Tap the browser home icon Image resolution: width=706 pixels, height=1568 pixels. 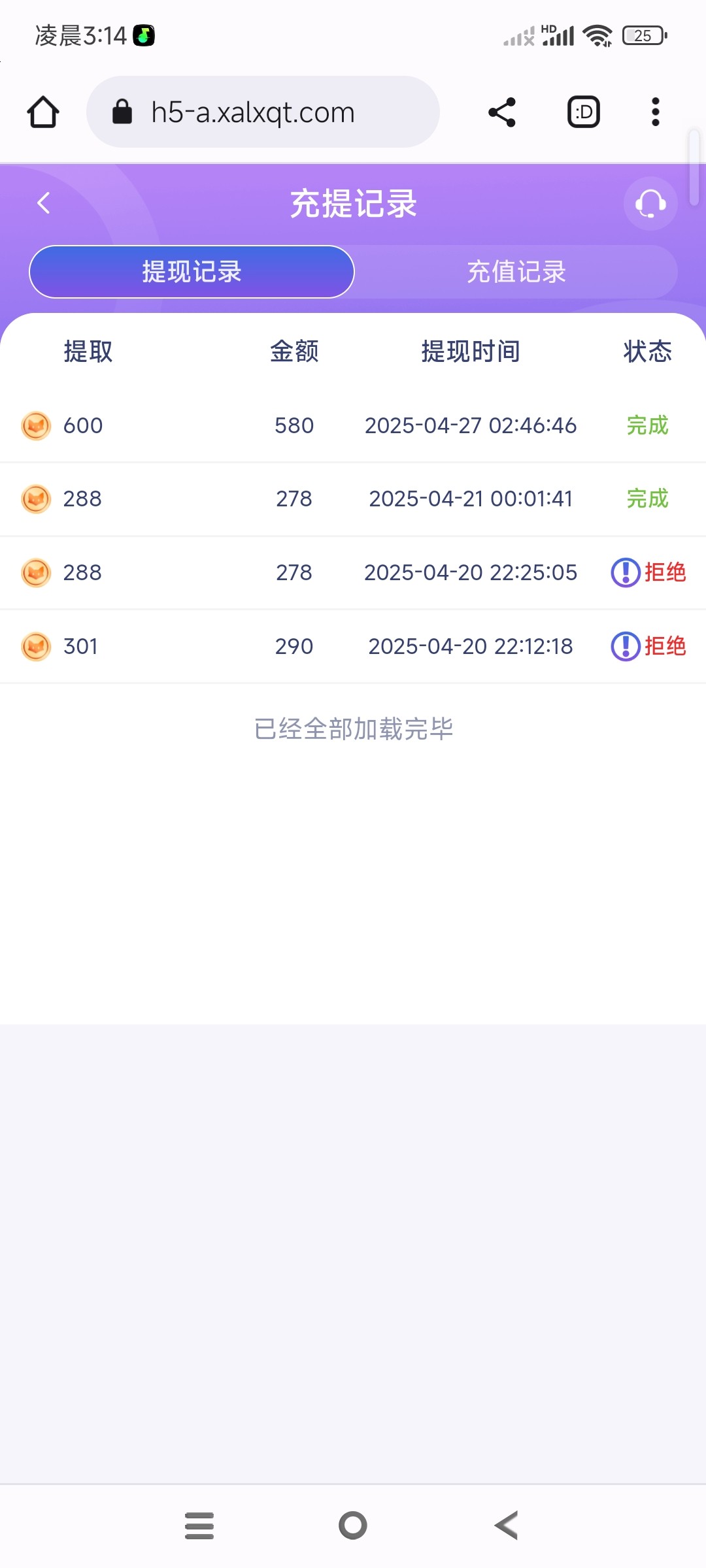coord(43,112)
